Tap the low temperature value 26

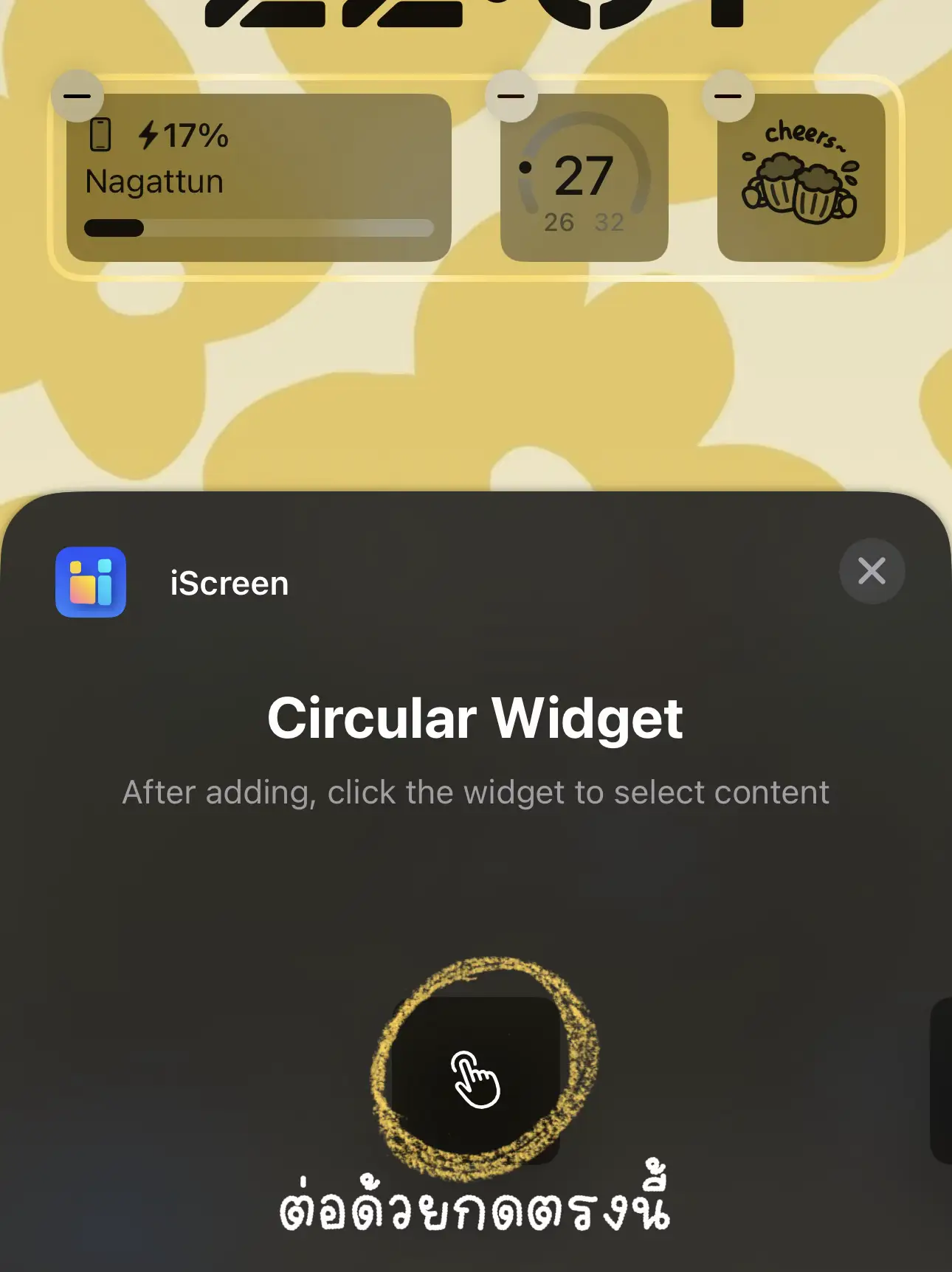click(562, 223)
